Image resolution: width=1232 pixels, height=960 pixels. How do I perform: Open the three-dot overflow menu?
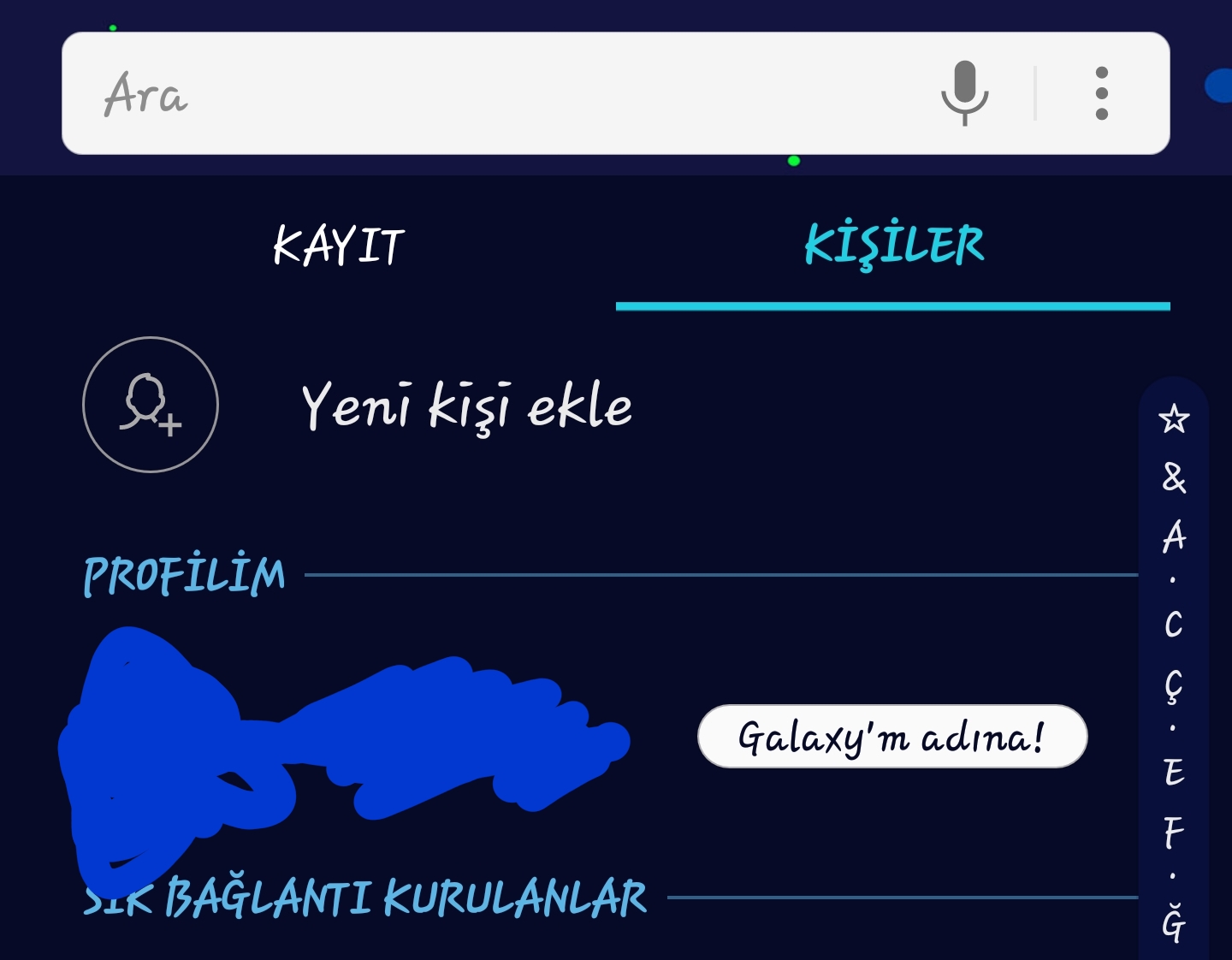pos(1102,93)
